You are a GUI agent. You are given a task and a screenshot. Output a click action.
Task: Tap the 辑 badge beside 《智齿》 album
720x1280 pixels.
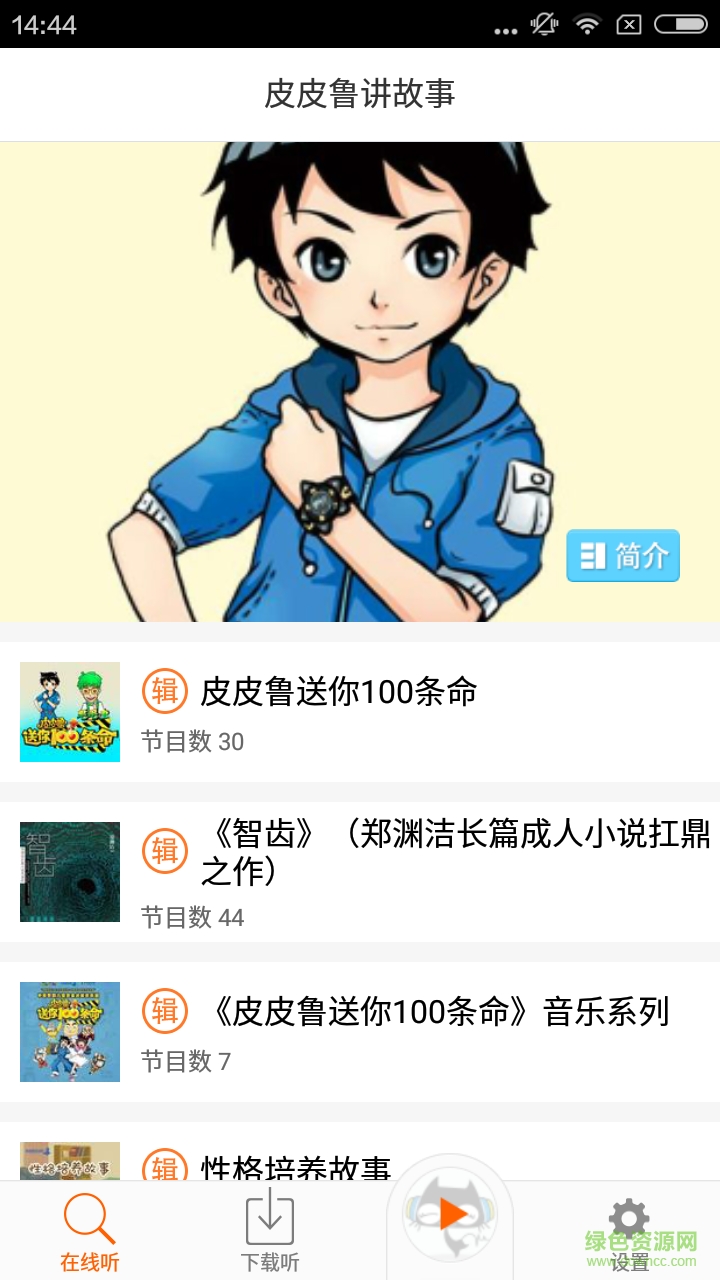(165, 851)
